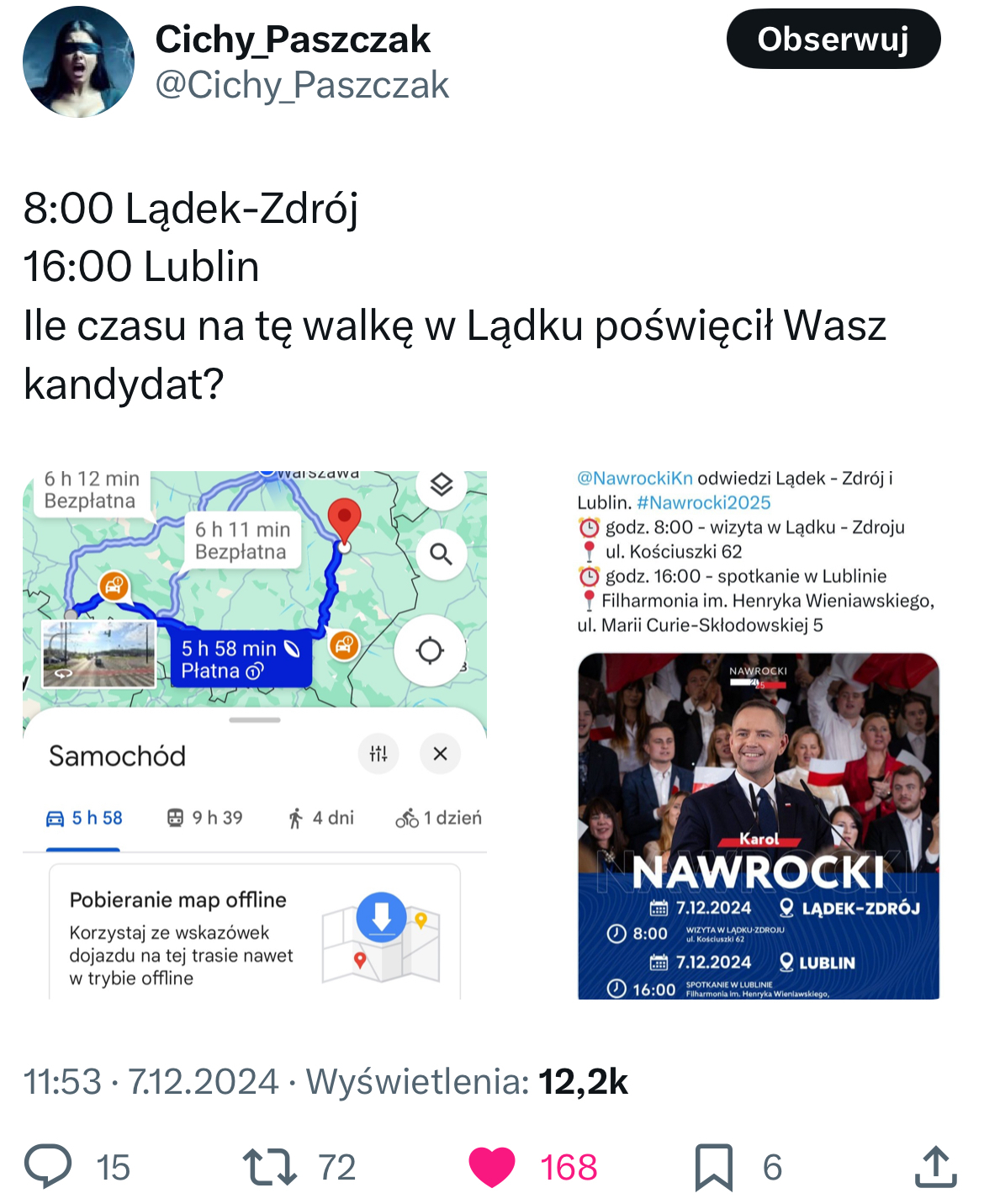Retweet this post
Image resolution: width=984 pixels, height=1204 pixels.
coord(269,1166)
